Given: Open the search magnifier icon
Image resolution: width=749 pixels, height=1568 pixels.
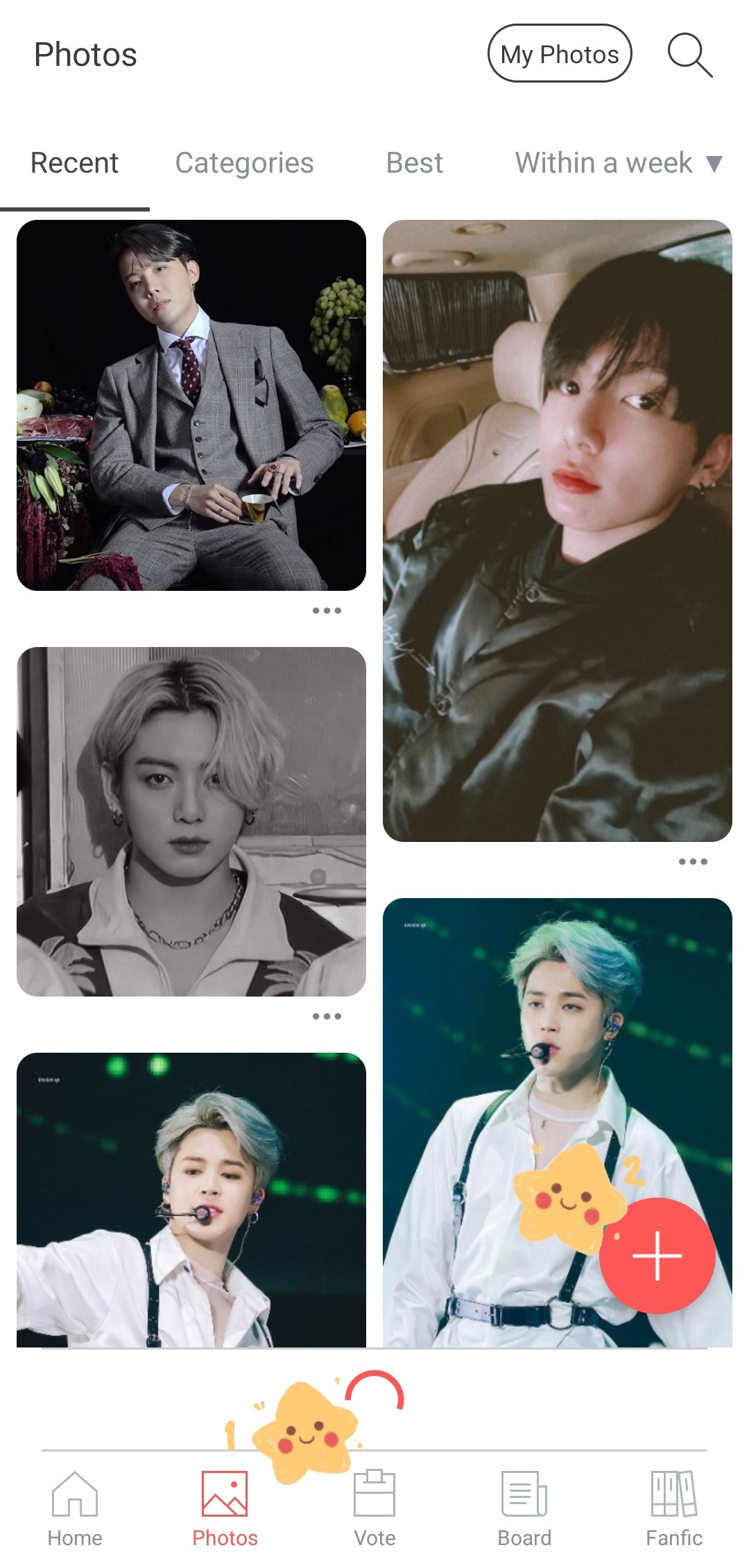Looking at the screenshot, I should coord(689,54).
